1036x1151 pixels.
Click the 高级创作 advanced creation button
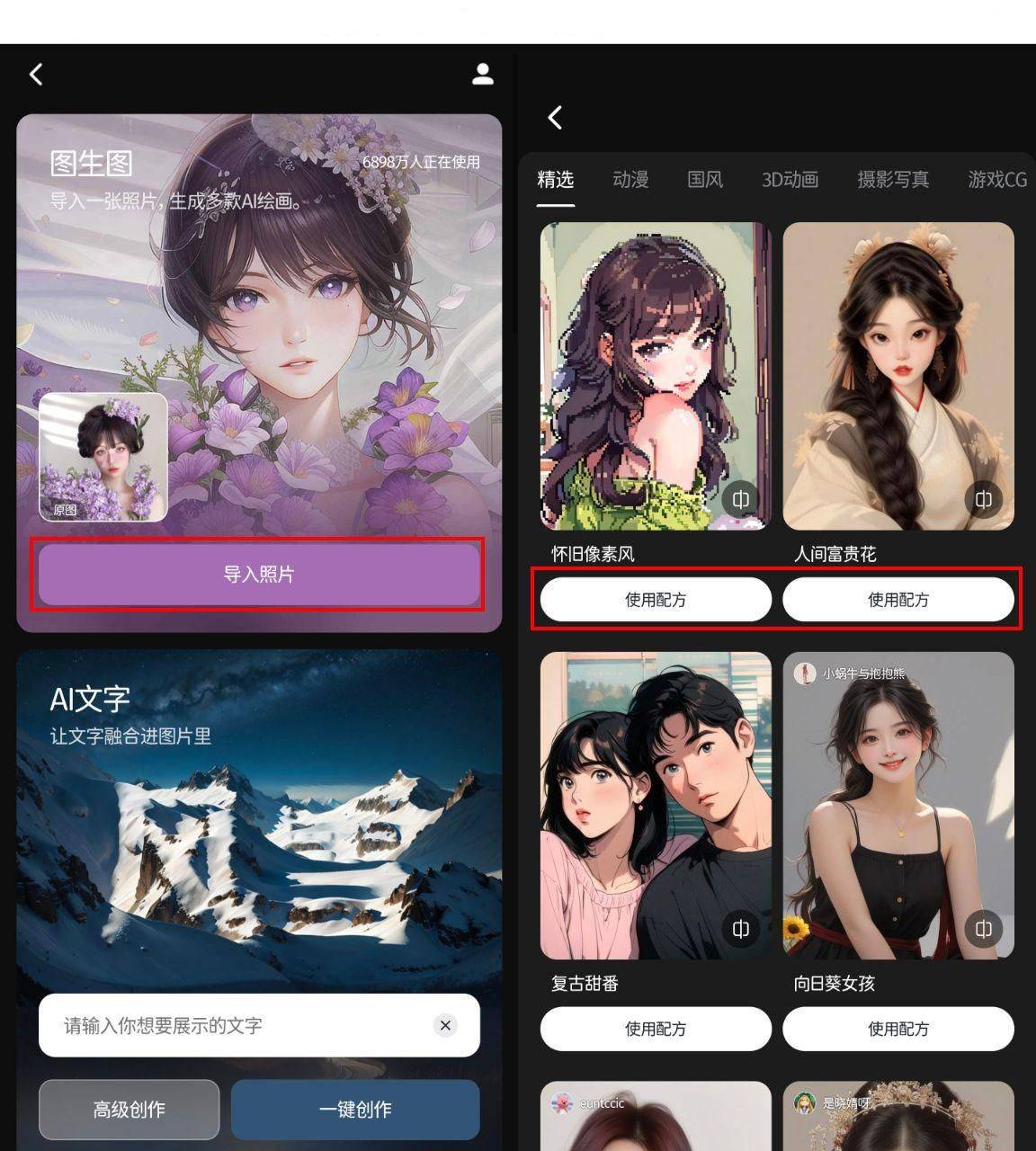pos(129,1110)
